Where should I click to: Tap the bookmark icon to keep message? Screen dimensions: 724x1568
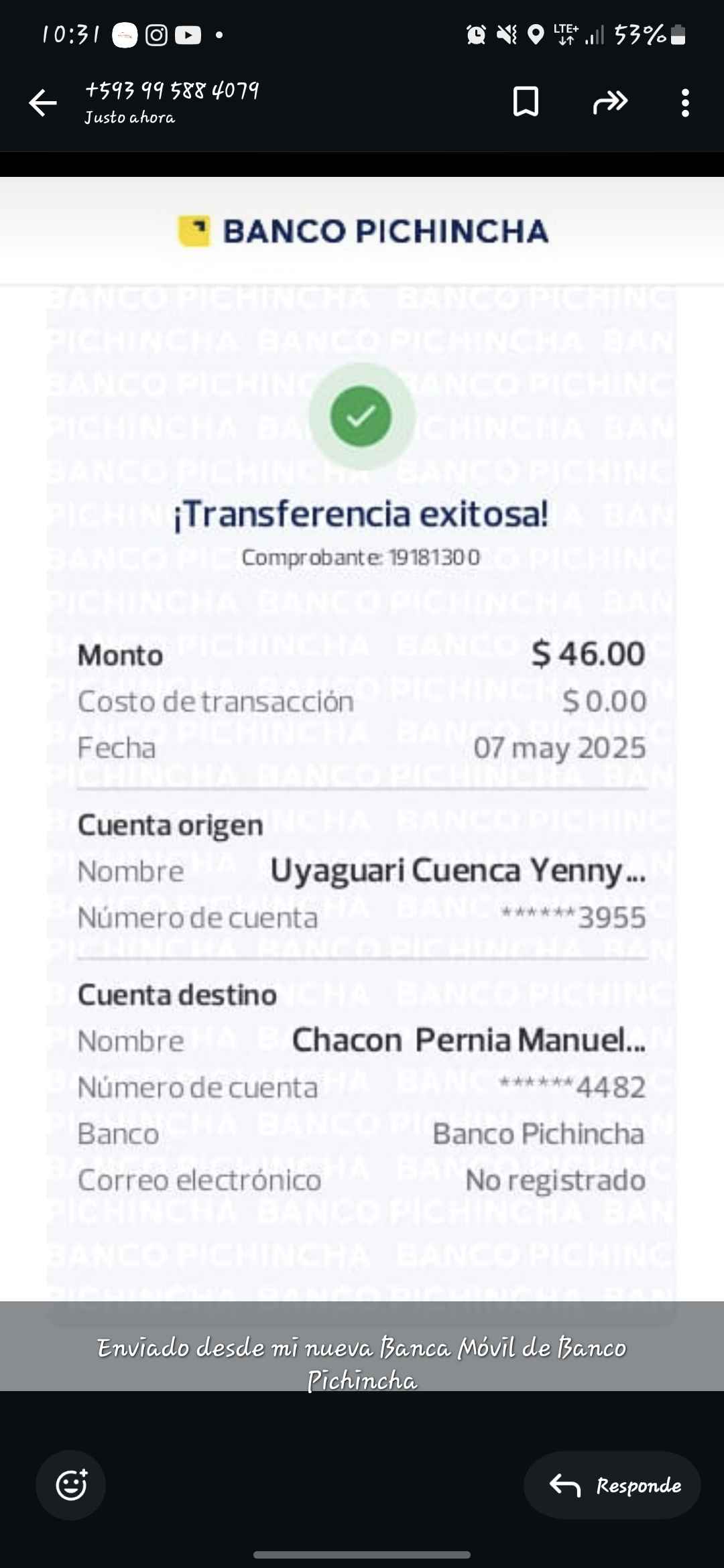[x=526, y=102]
